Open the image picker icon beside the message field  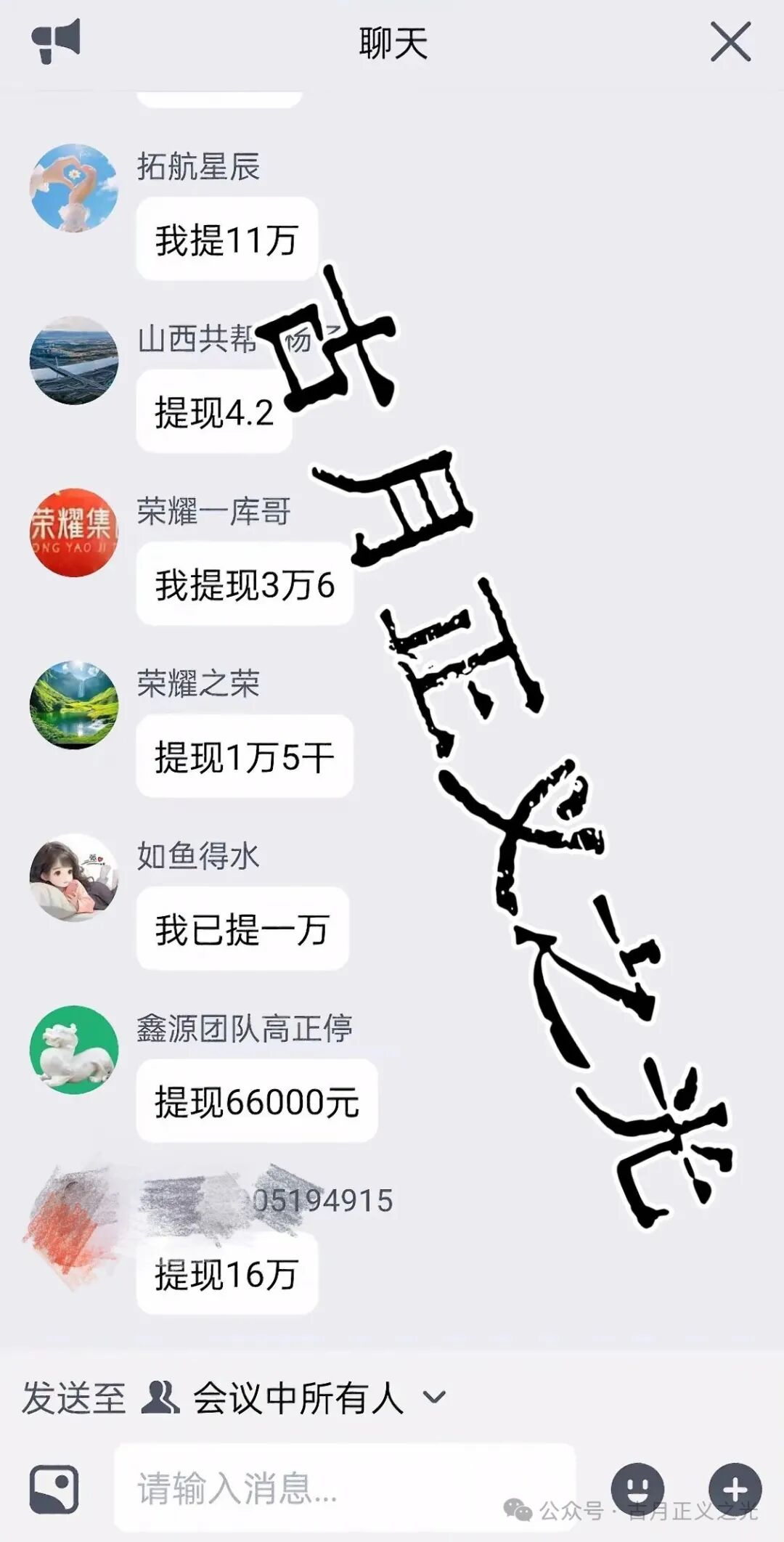(54, 1488)
